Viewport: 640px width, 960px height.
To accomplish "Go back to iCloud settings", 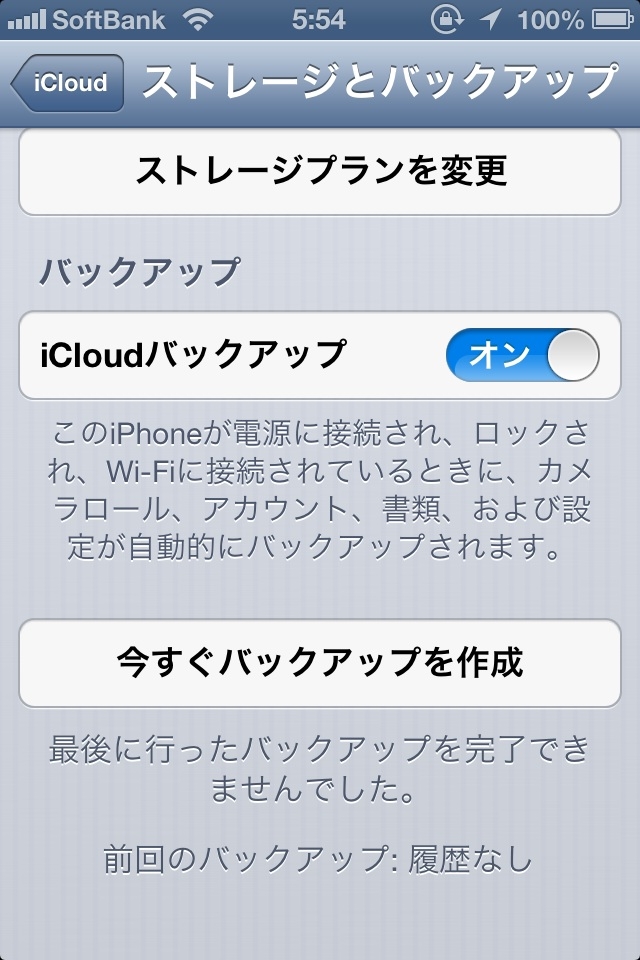I will tap(67, 82).
